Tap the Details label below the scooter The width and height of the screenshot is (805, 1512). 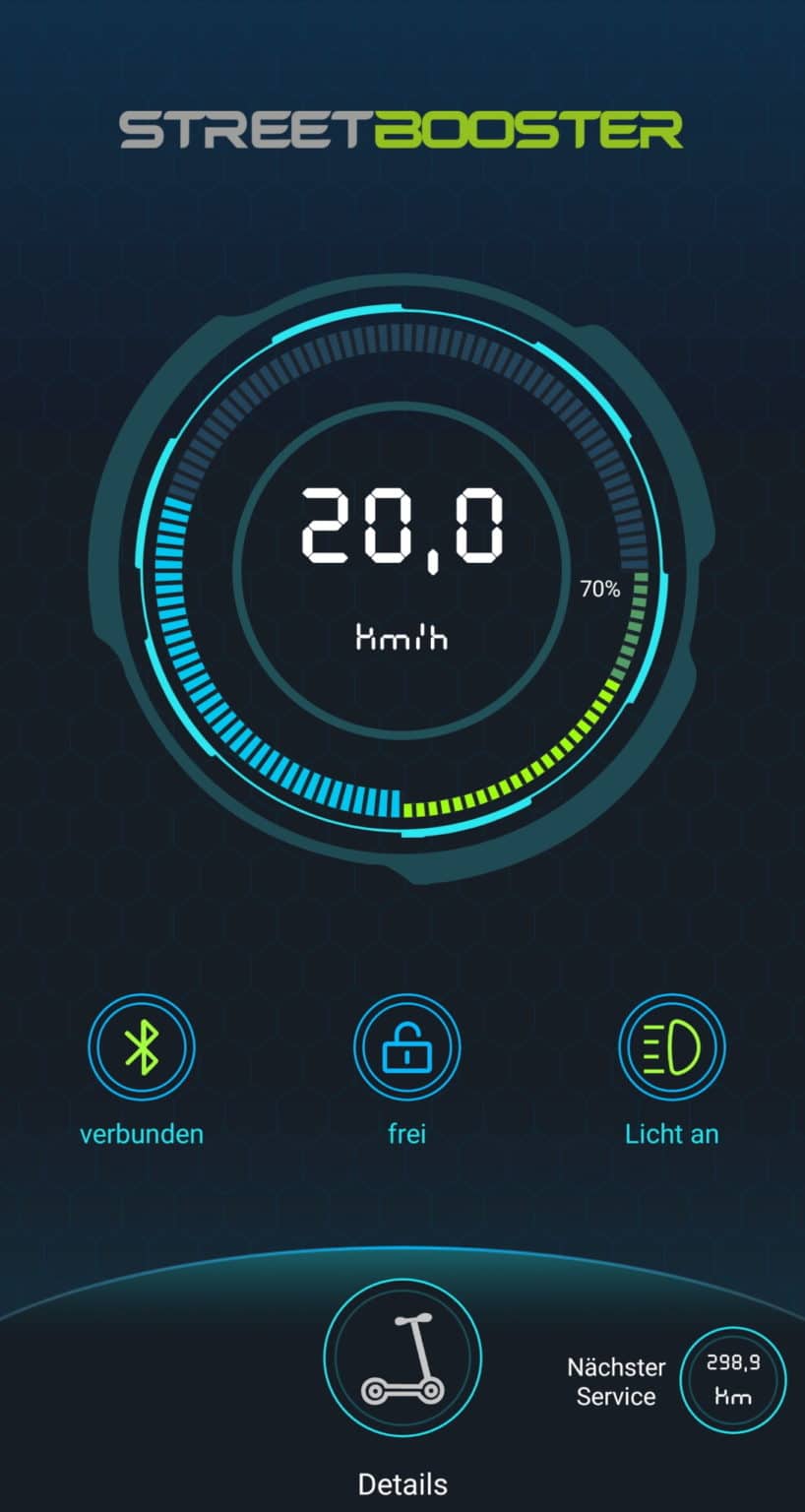[402, 1482]
